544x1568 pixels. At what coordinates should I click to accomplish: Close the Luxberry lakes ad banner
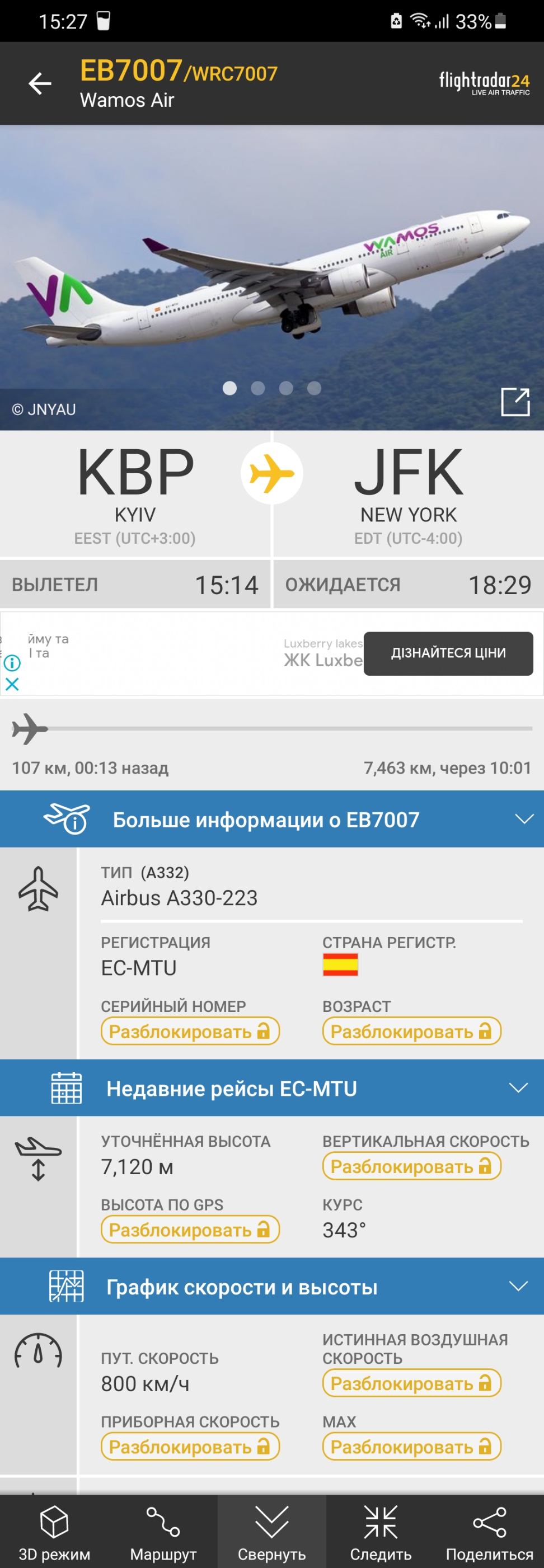coord(12,684)
